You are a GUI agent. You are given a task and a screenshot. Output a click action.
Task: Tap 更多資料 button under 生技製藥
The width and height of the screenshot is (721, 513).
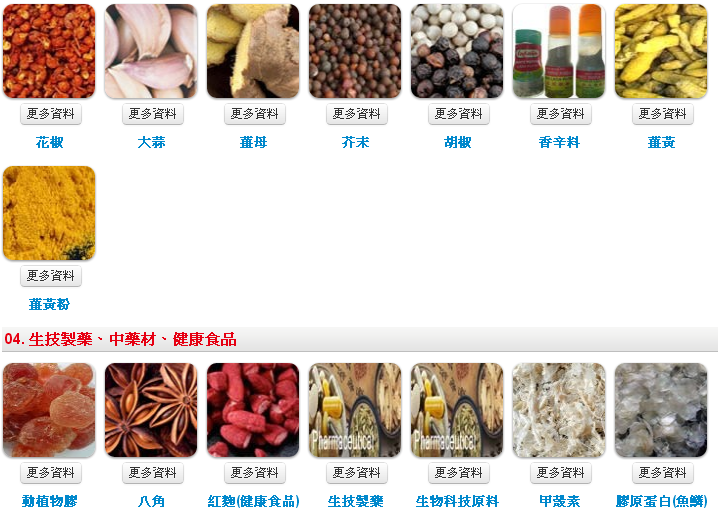click(356, 473)
